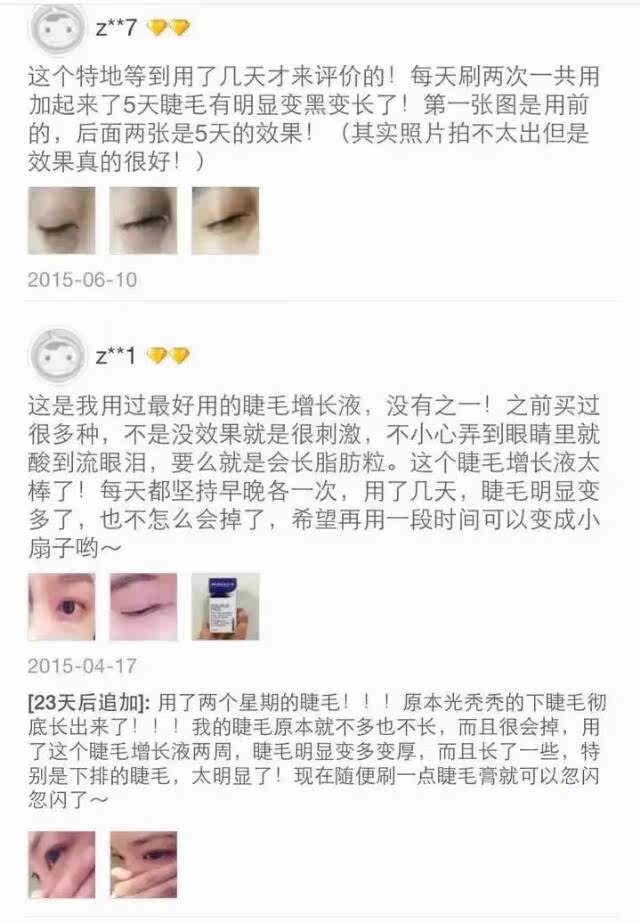Open second photo in the 23-day follow-up review
This screenshot has height=923, width=640.
pyautogui.click(x=144, y=865)
